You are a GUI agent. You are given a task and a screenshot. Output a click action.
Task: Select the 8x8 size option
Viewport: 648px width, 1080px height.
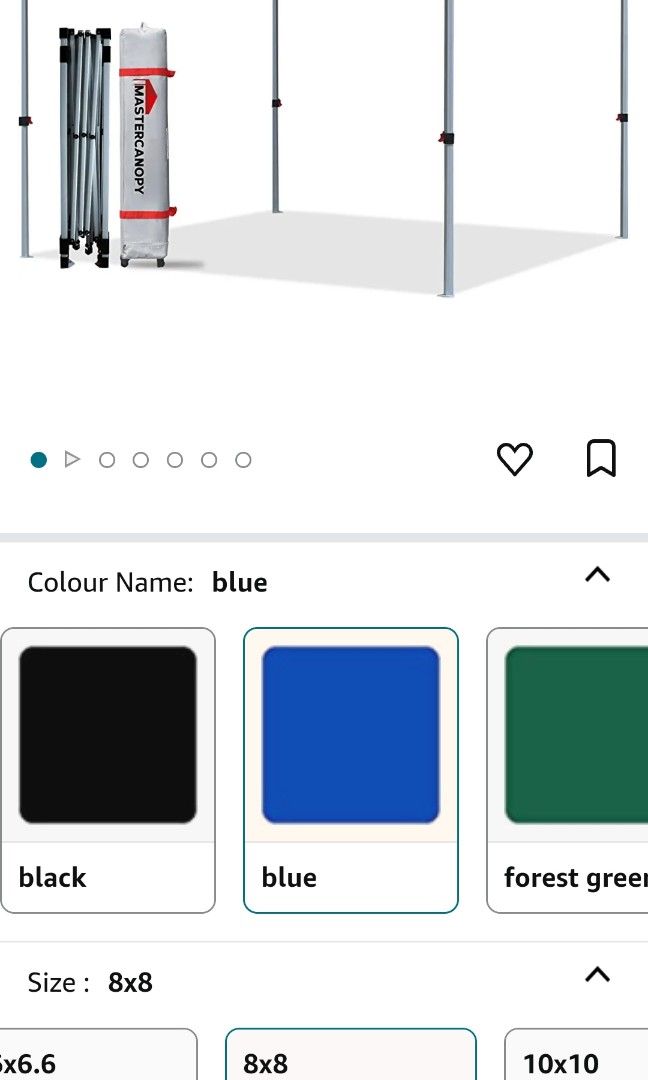point(351,1058)
